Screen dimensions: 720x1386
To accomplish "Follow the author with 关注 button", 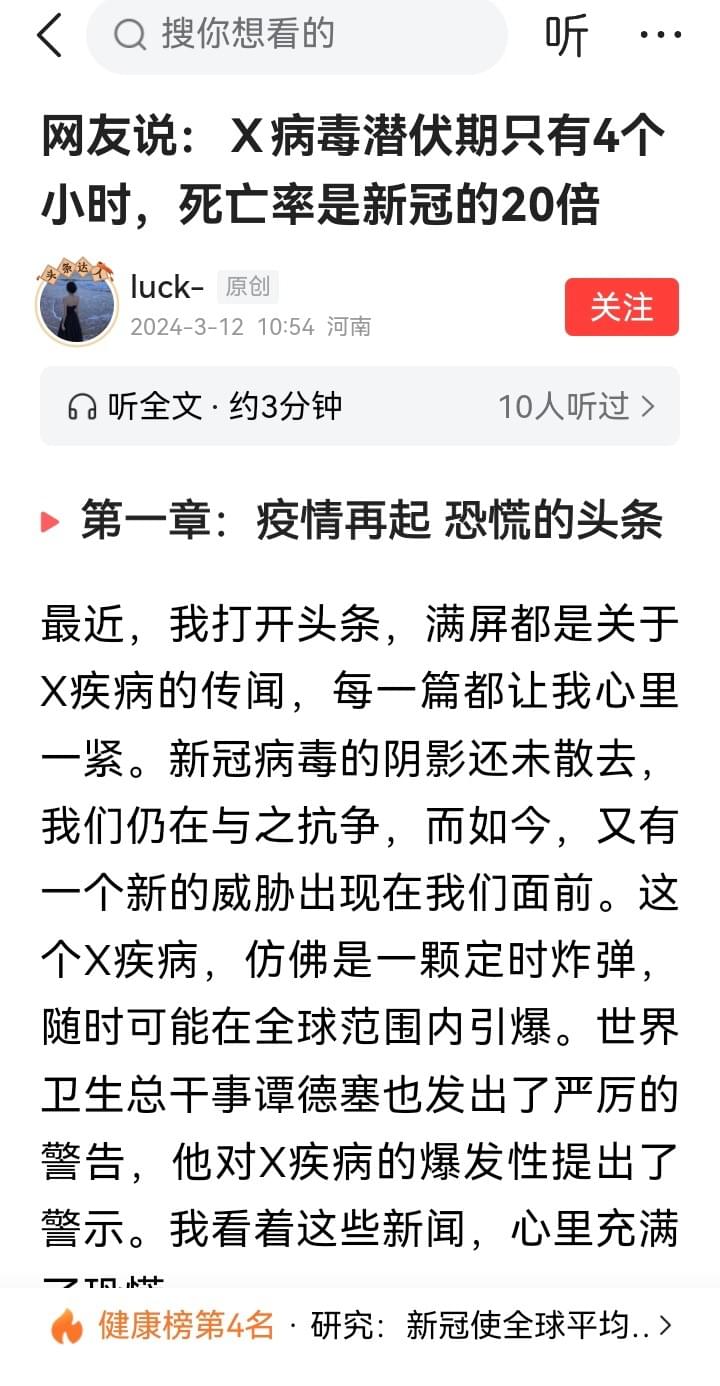I will (x=621, y=307).
